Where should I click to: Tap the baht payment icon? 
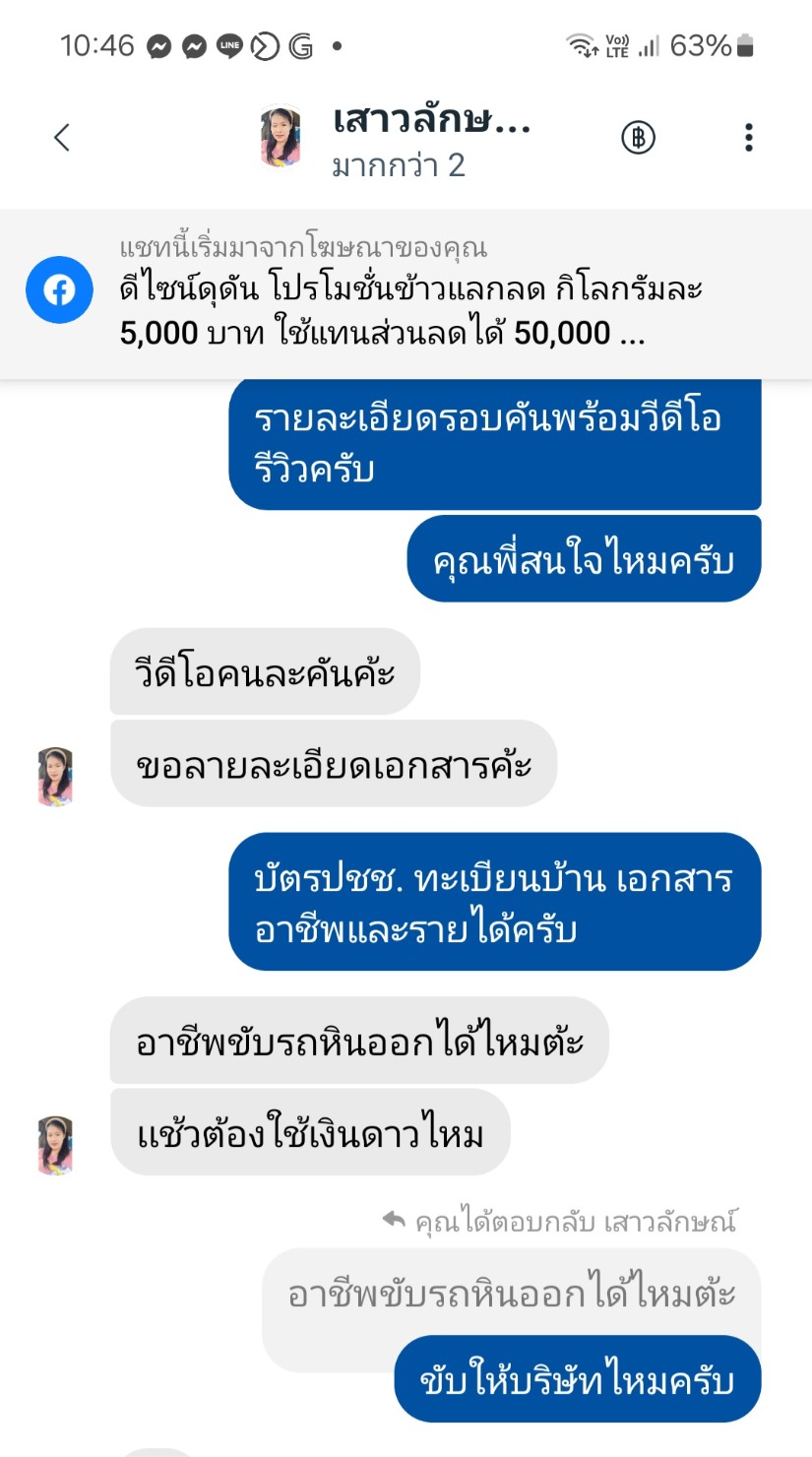coord(638,138)
